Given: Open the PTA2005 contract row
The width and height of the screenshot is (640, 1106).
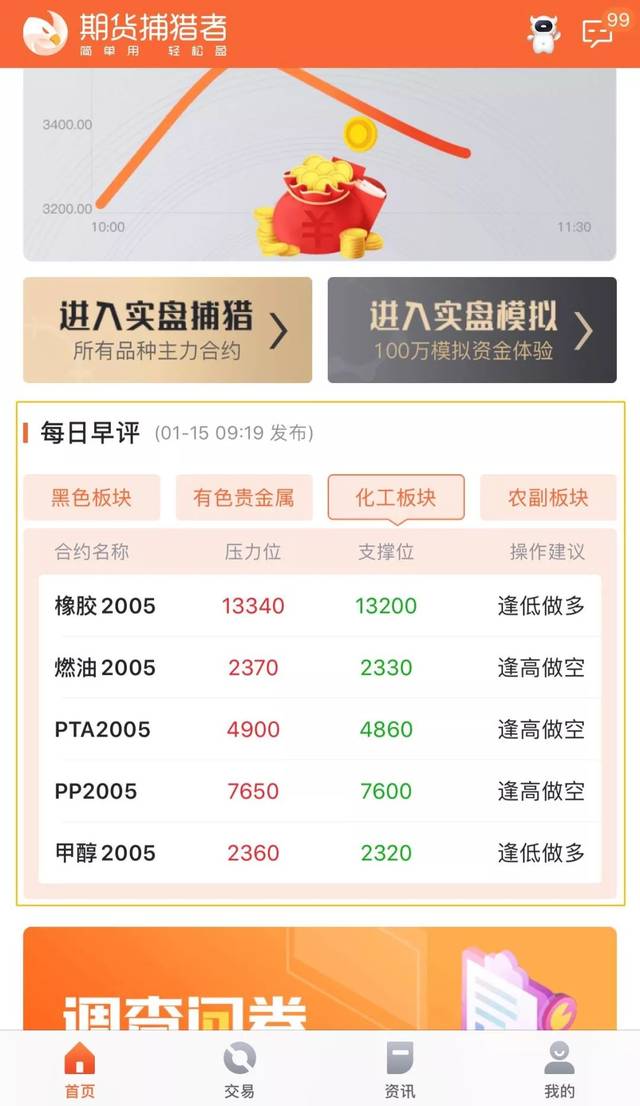Looking at the screenshot, I should (x=320, y=730).
